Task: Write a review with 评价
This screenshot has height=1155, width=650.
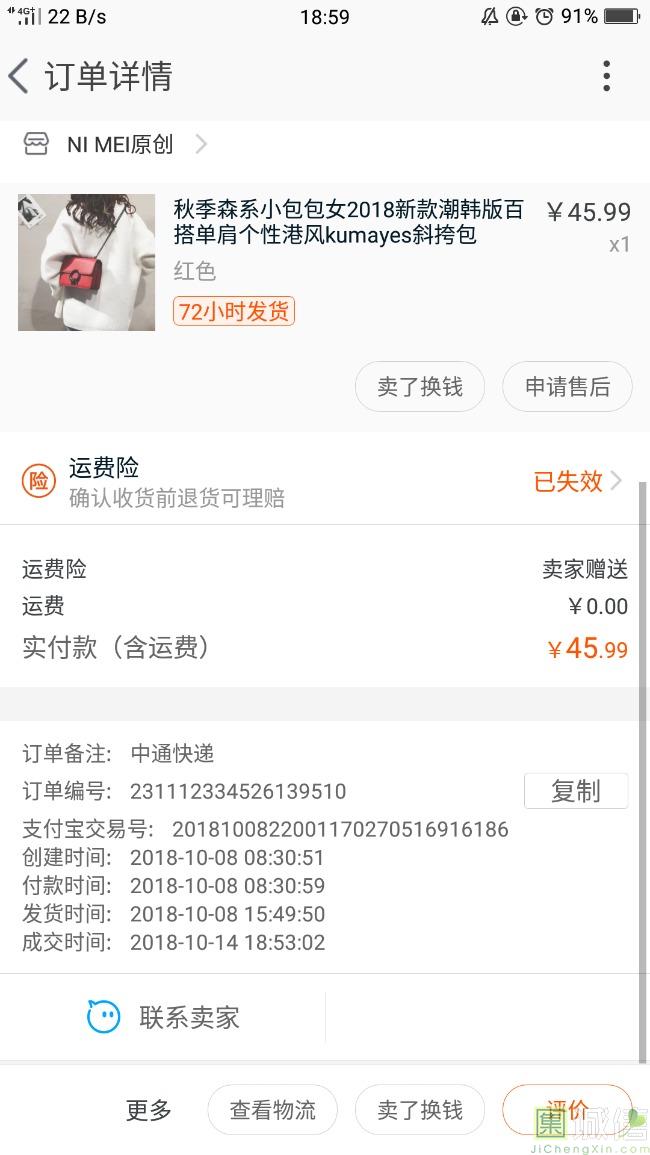Action: click(567, 1108)
